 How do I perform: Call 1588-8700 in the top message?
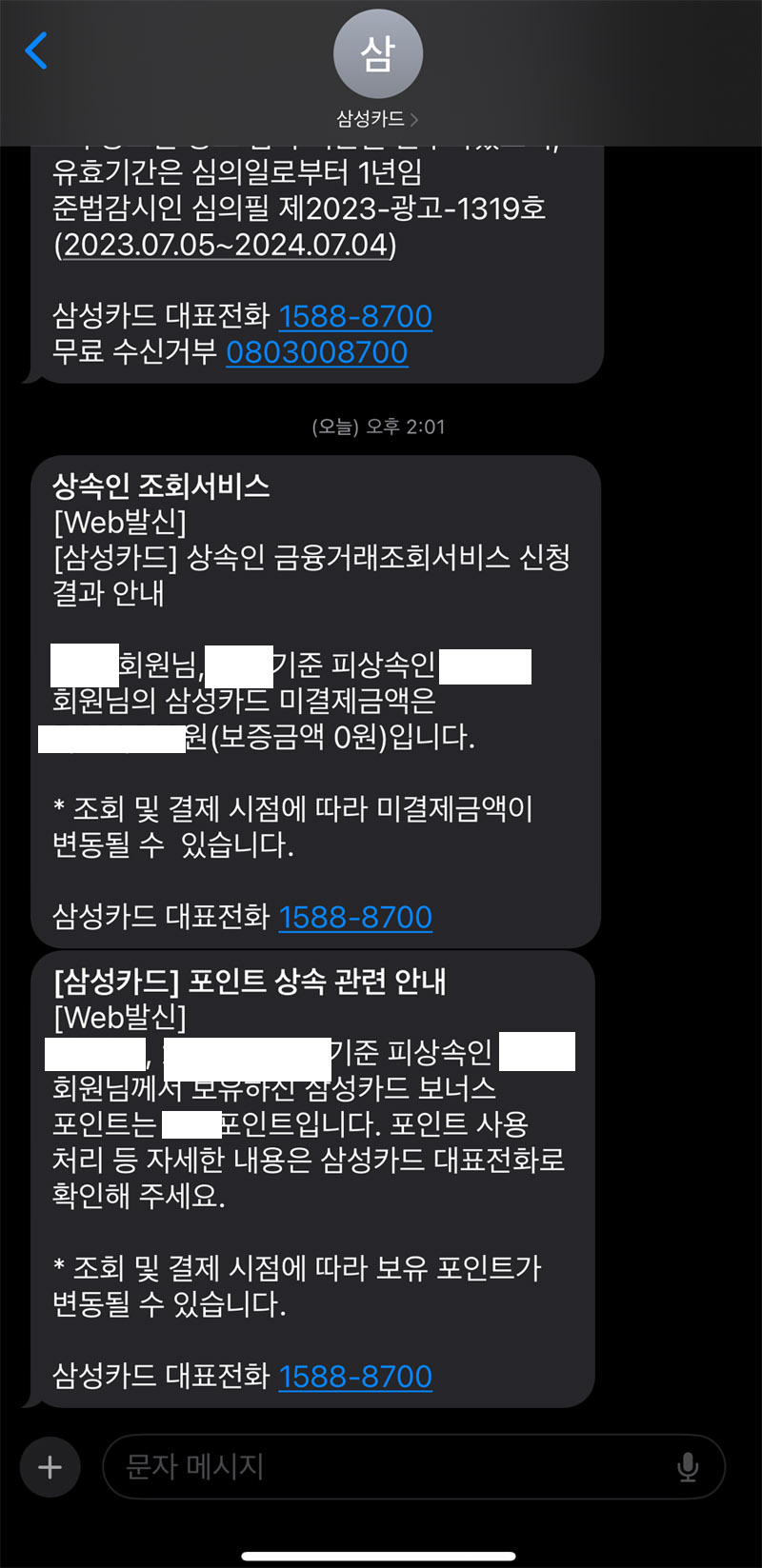[355, 316]
